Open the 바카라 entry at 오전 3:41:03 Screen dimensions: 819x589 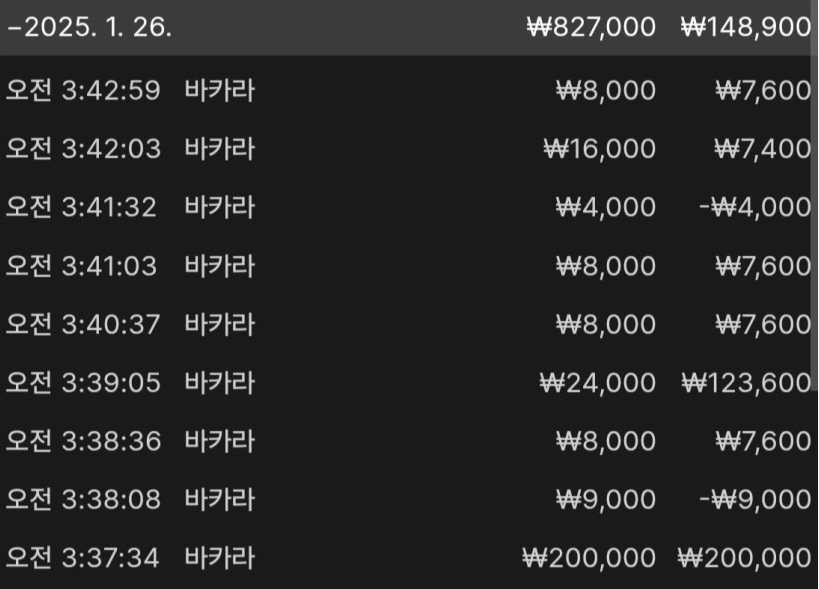[220, 266]
